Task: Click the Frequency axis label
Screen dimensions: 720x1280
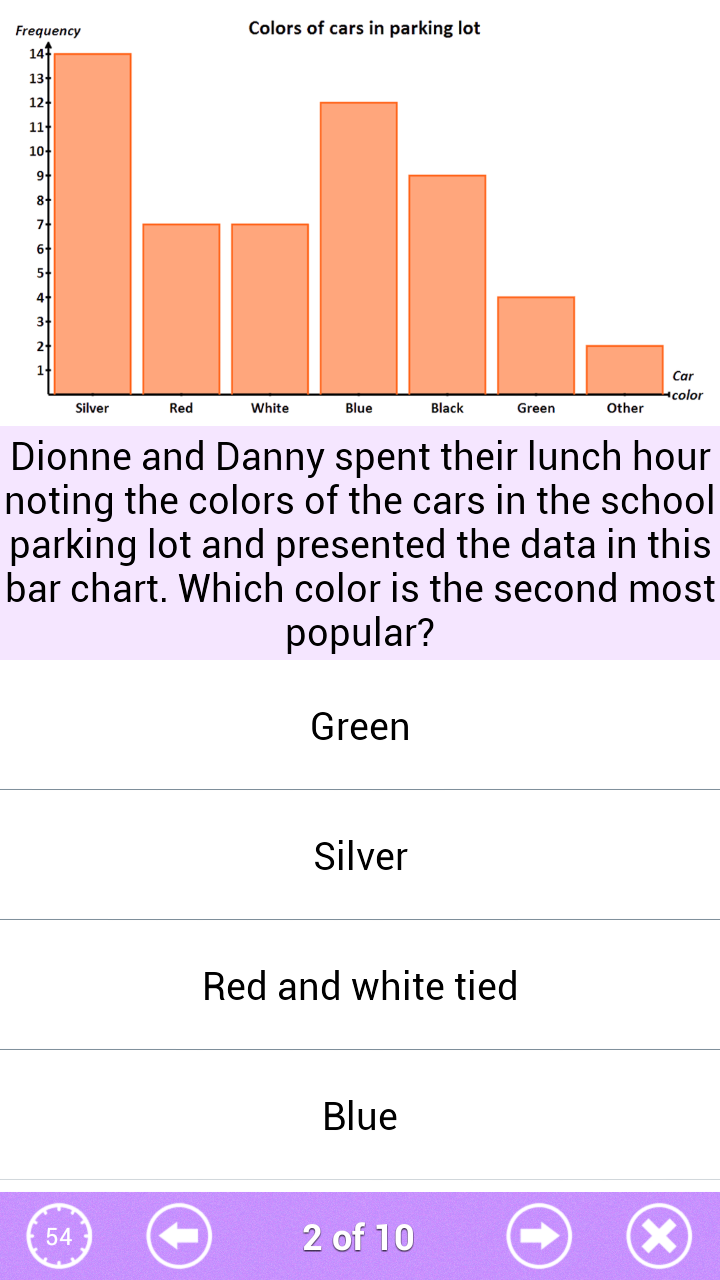Action: pyautogui.click(x=48, y=30)
